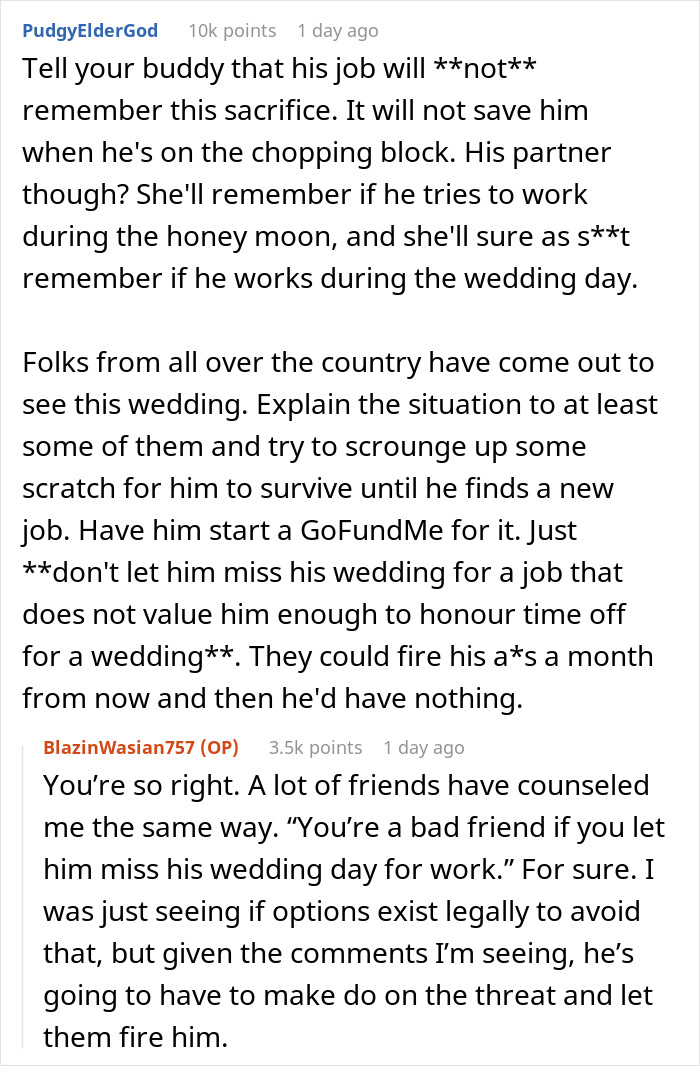This screenshot has width=700, height=1066.
Task: Open BlazinWasian757's user profile
Action: click(x=119, y=747)
